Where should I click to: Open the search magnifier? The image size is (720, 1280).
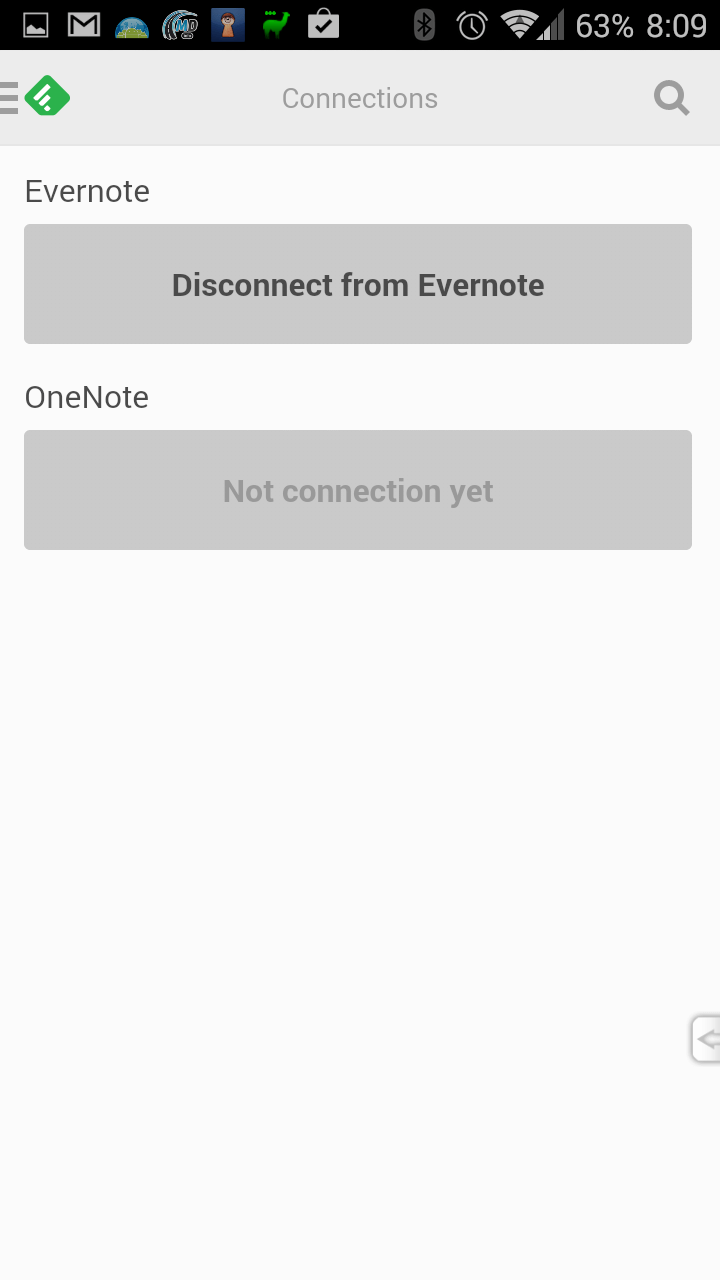[671, 98]
